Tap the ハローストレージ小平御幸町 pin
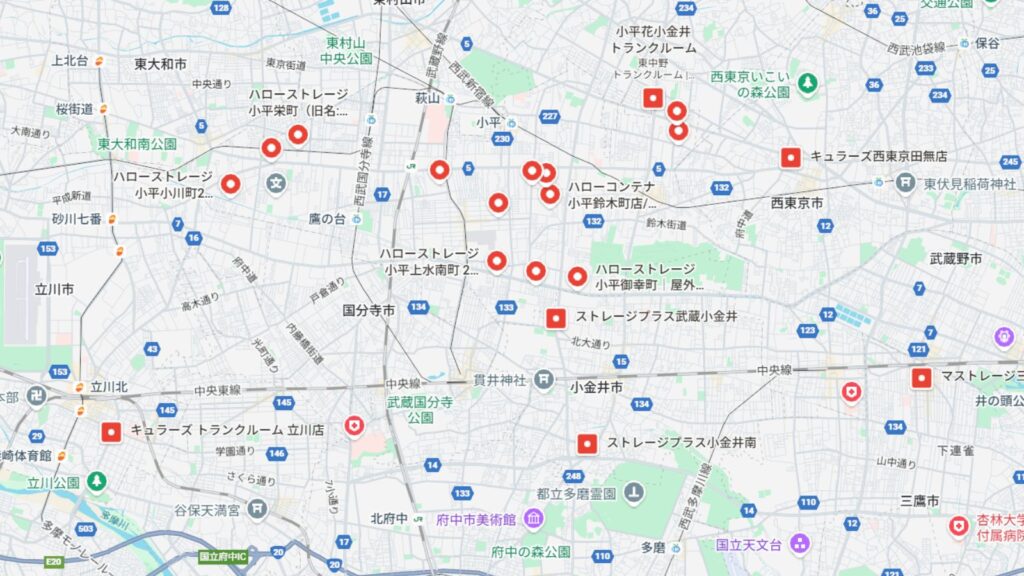This screenshot has width=1024, height=576. [x=577, y=276]
